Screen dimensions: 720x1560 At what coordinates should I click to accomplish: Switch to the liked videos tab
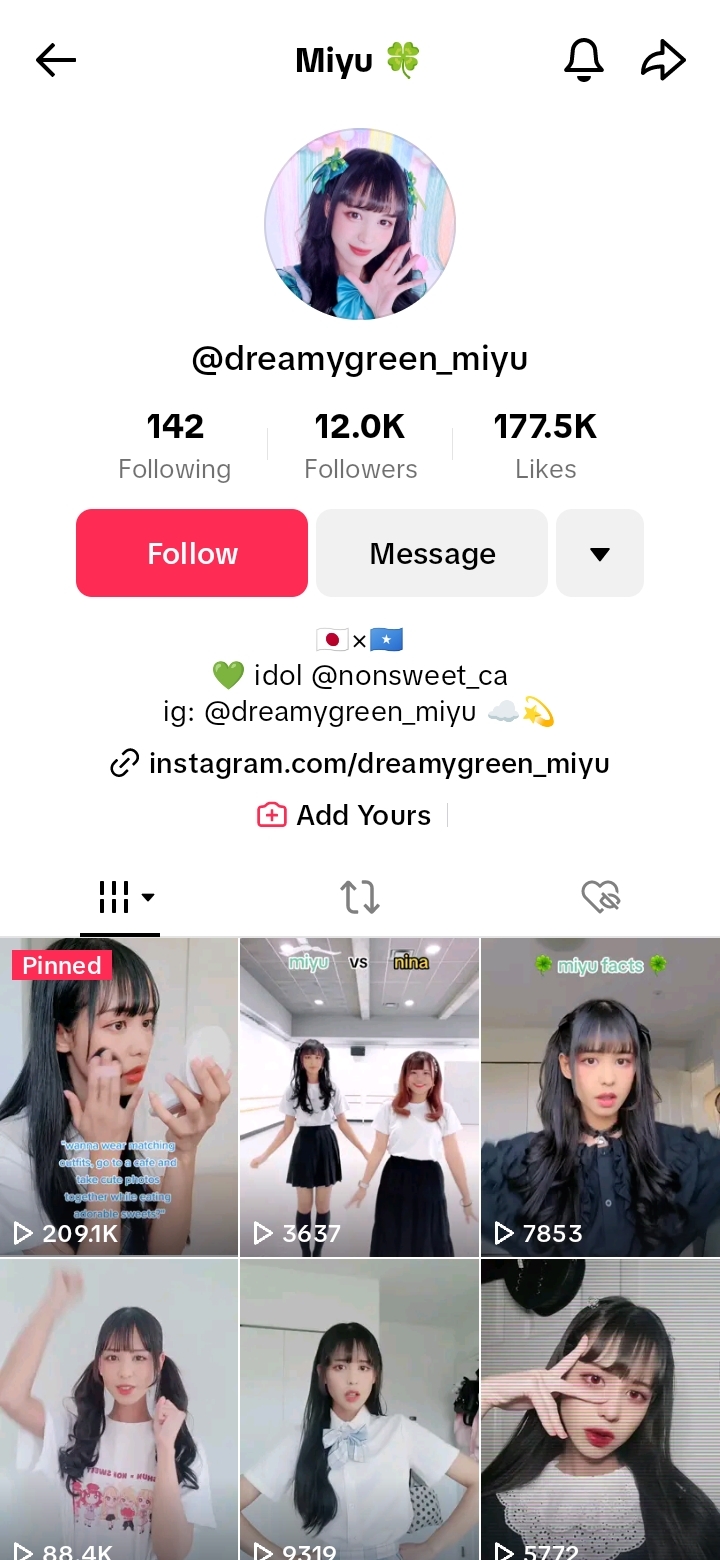click(x=600, y=897)
